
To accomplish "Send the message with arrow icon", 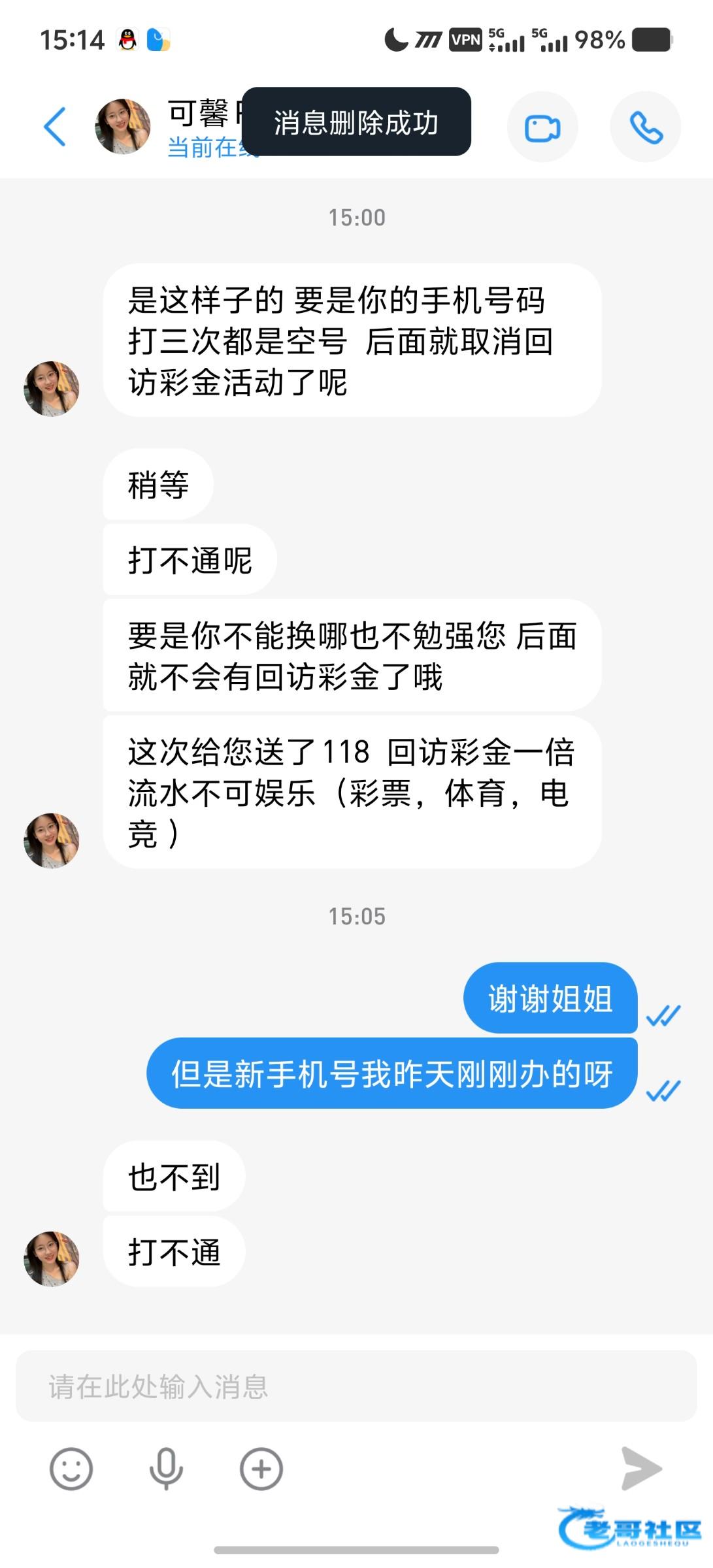I will [x=640, y=1469].
